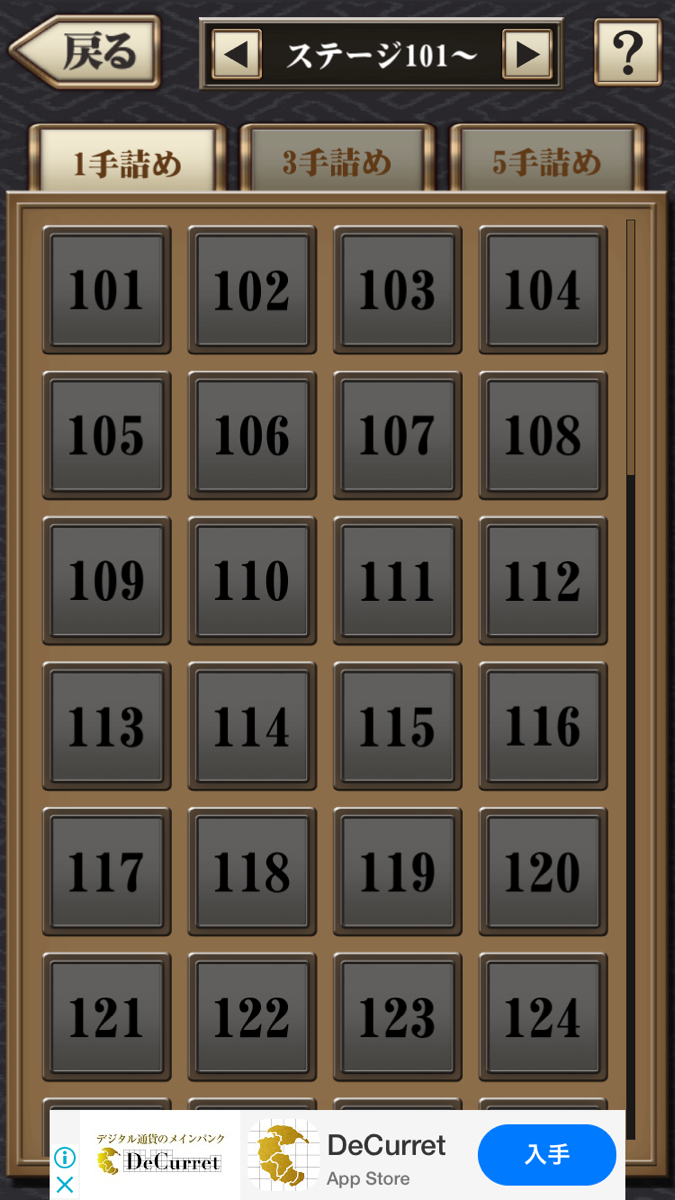The image size is (675, 1200).
Task: Launch stage 114
Action: click(252, 726)
